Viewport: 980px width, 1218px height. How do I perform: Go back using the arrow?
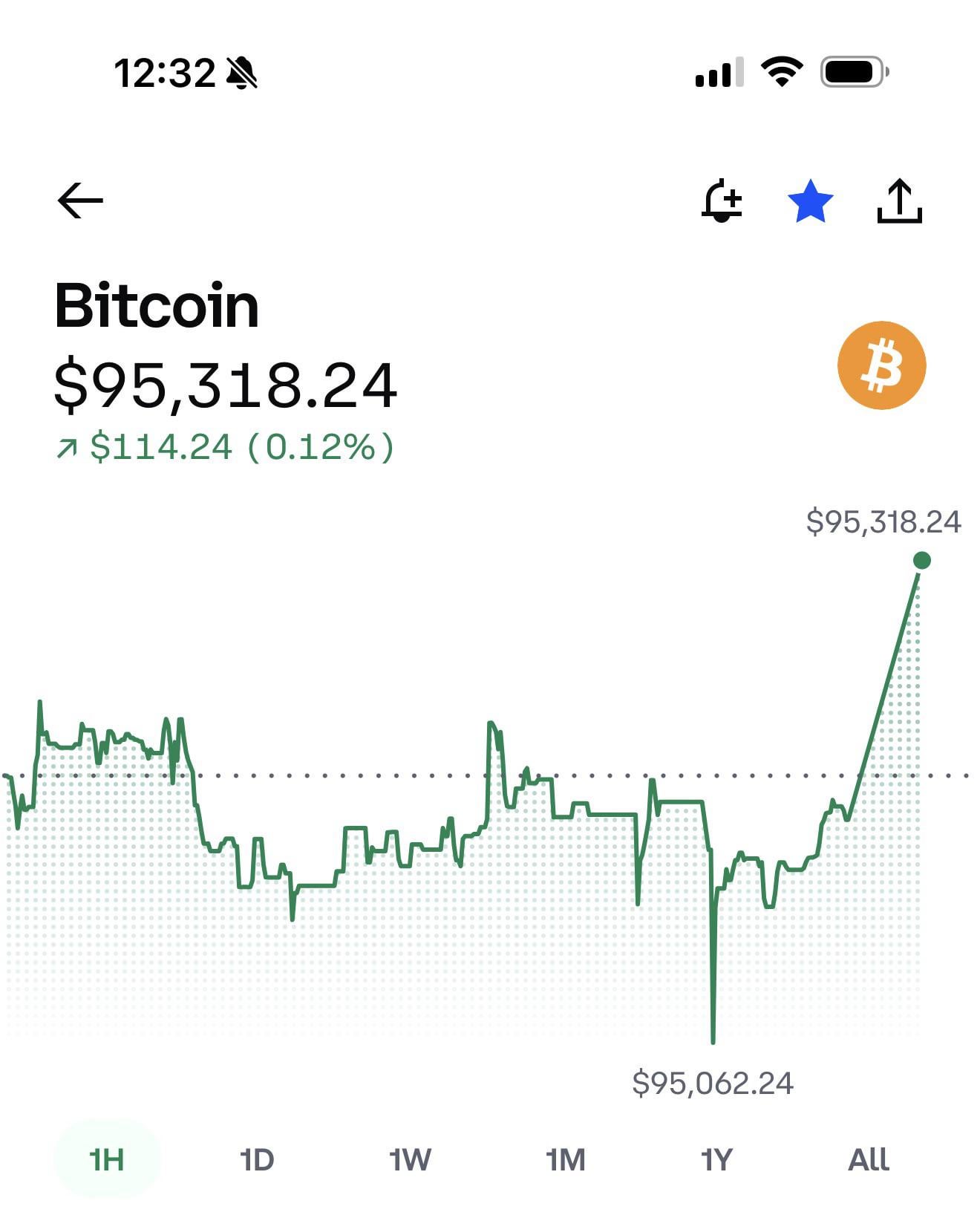click(80, 201)
